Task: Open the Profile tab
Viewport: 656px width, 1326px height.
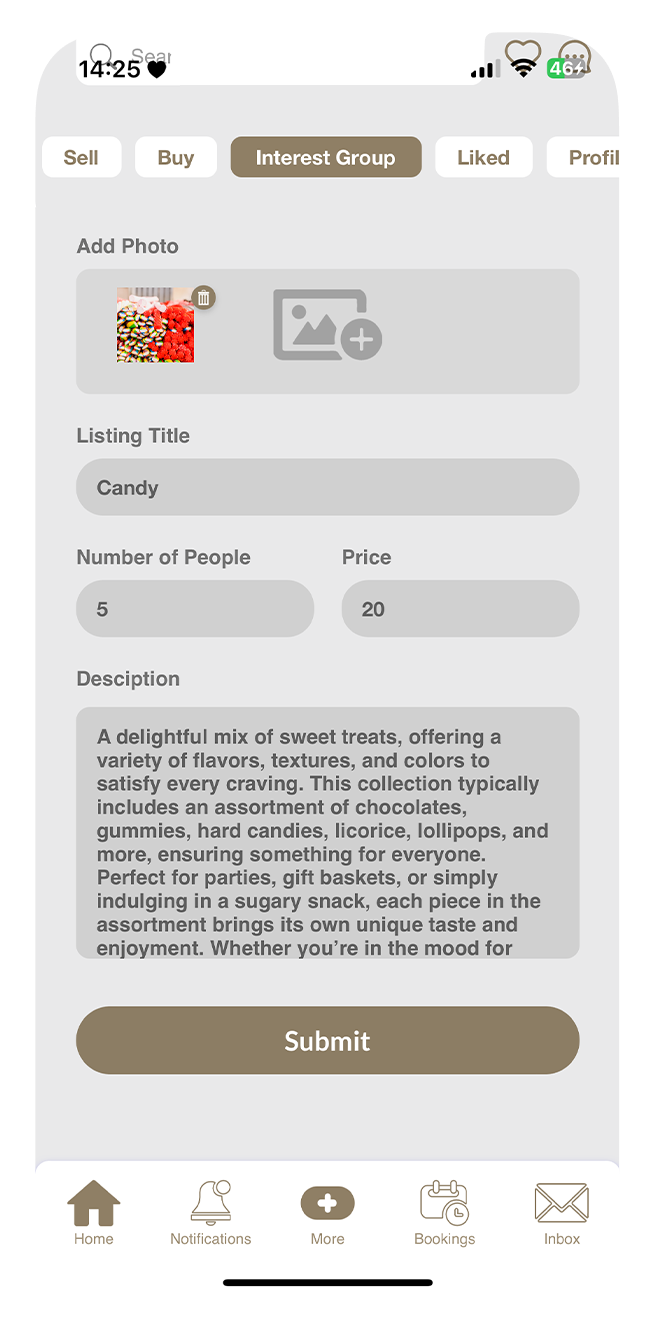Action: pos(591,157)
